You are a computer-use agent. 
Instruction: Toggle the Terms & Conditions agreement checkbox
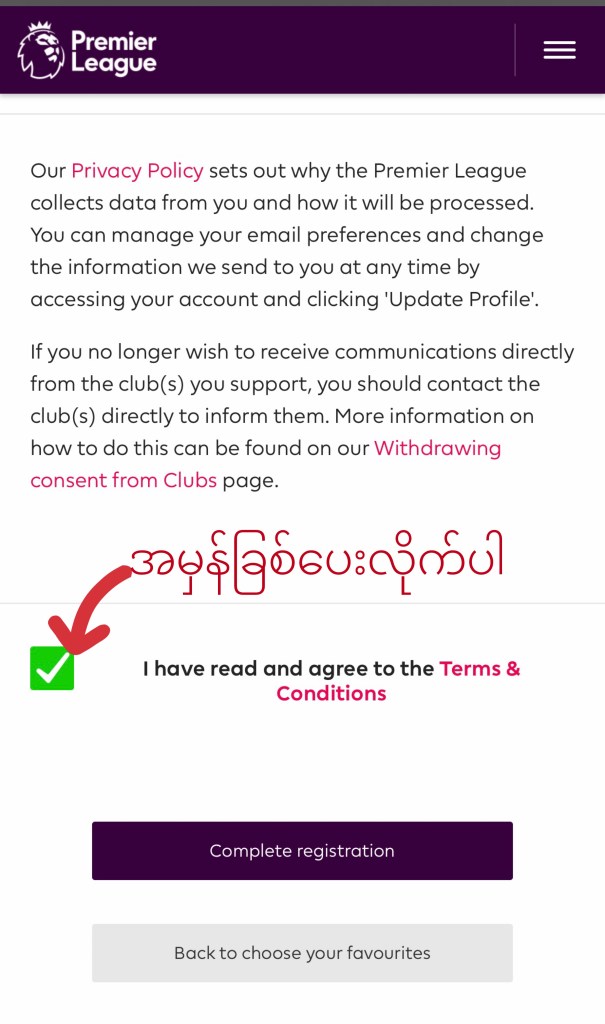pyautogui.click(x=52, y=668)
